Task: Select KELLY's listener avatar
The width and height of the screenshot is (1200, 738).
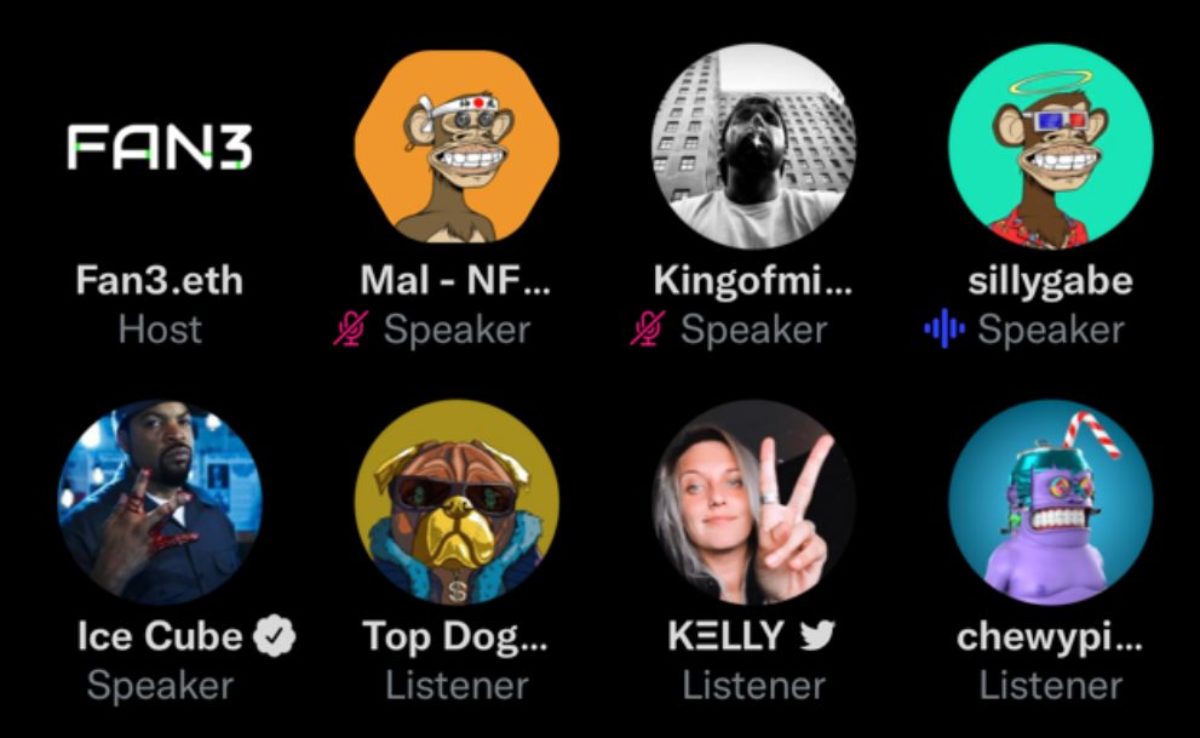Action: pos(754,503)
